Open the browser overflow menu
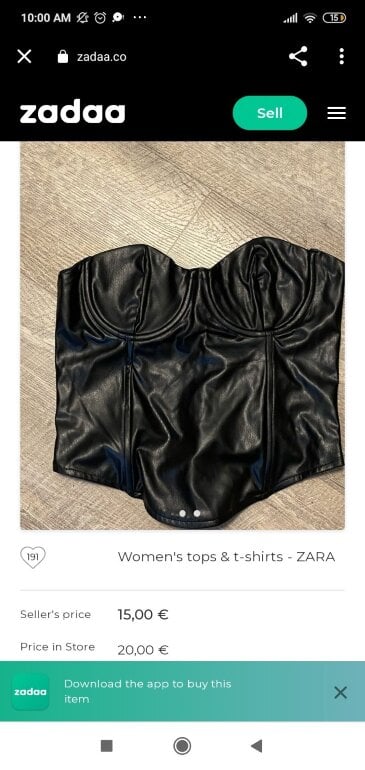Image resolution: width=365 pixels, height=770 pixels. point(342,56)
